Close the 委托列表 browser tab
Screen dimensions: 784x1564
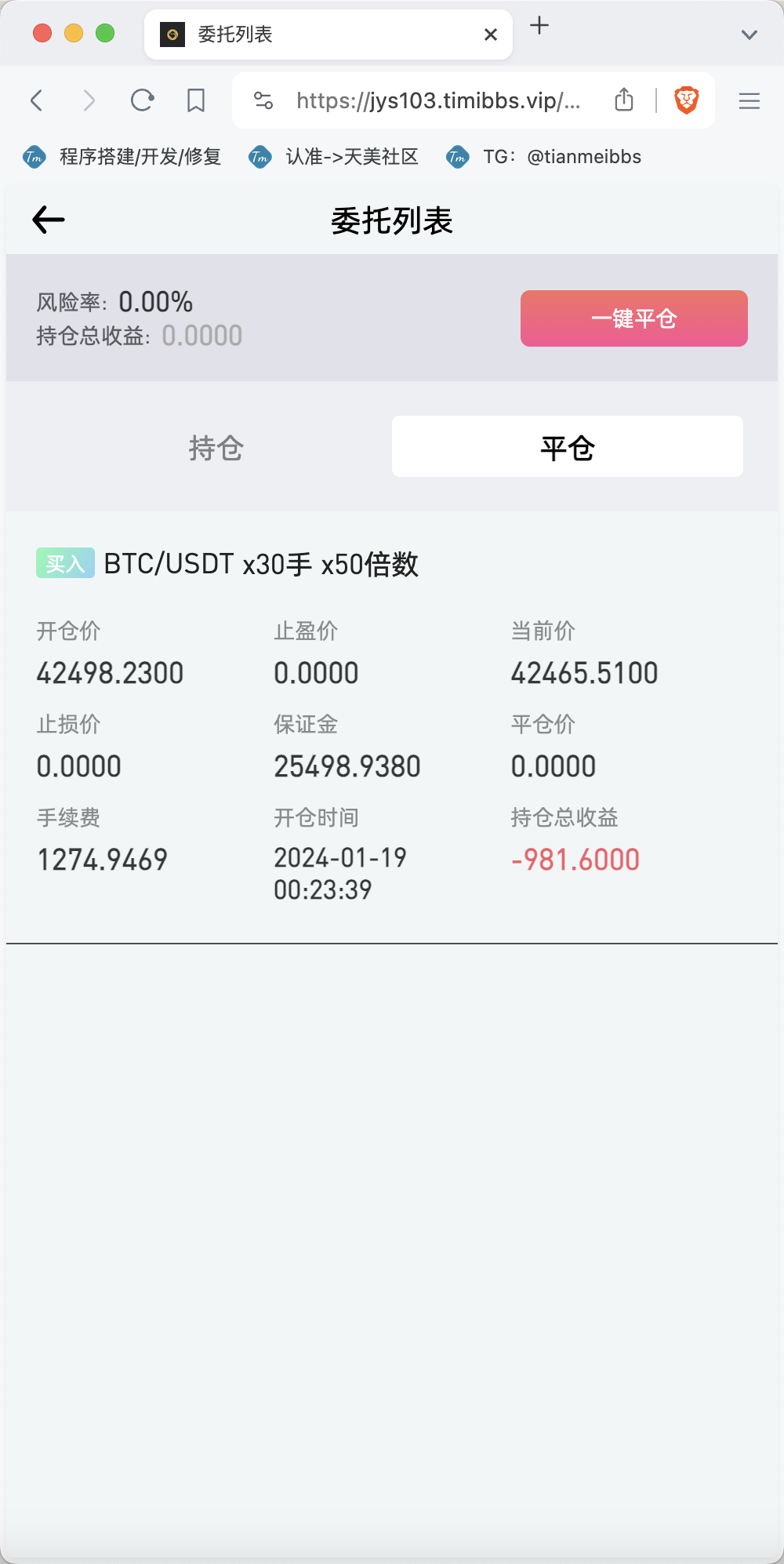click(491, 35)
